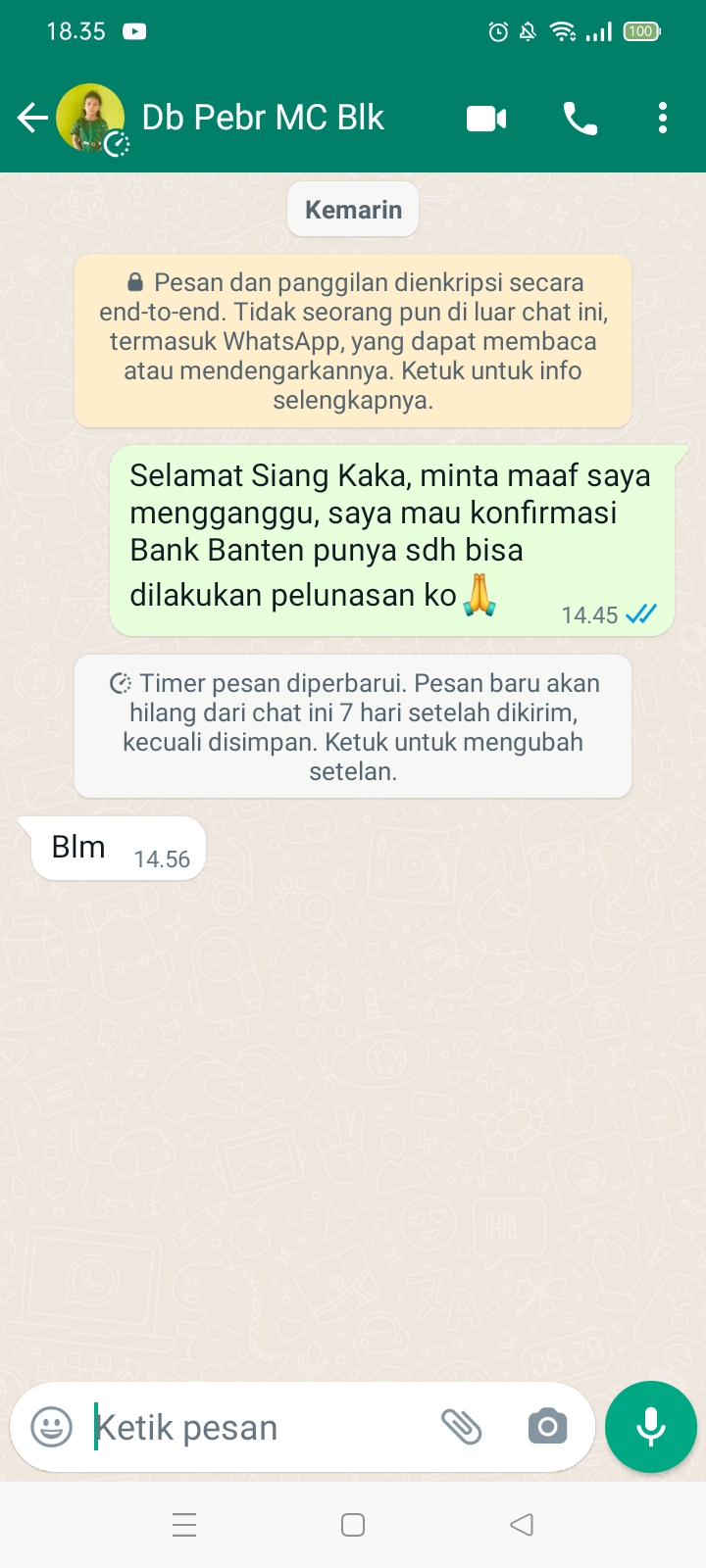The width and height of the screenshot is (706, 1568).
Task: Open the end-to-end encryption info notice
Action: [353, 341]
